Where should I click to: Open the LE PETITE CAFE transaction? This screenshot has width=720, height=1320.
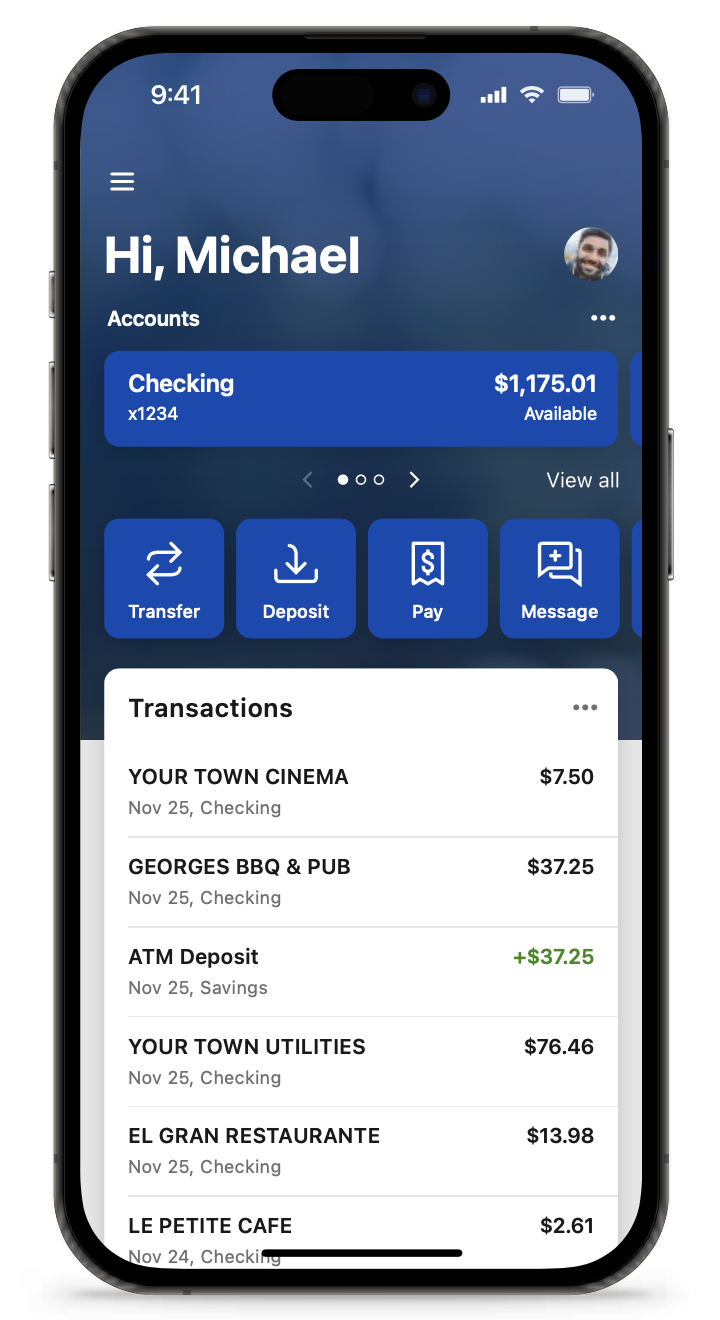pyautogui.click(x=361, y=1233)
